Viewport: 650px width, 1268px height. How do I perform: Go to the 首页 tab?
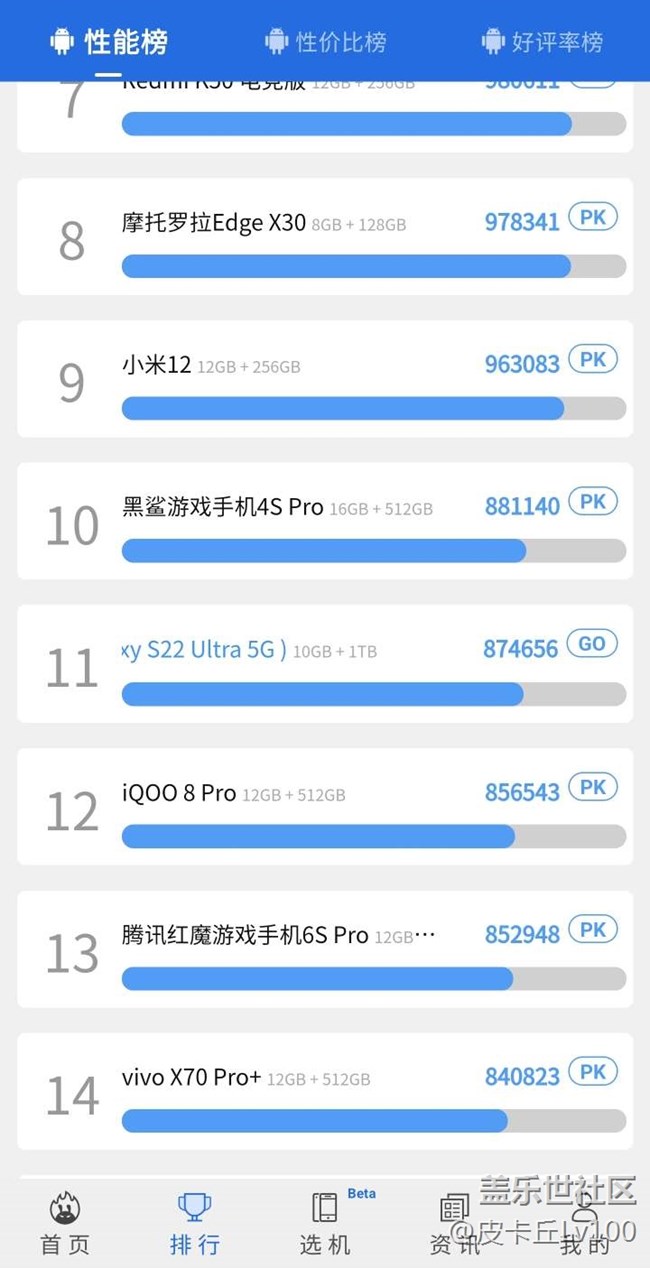tap(65, 1224)
